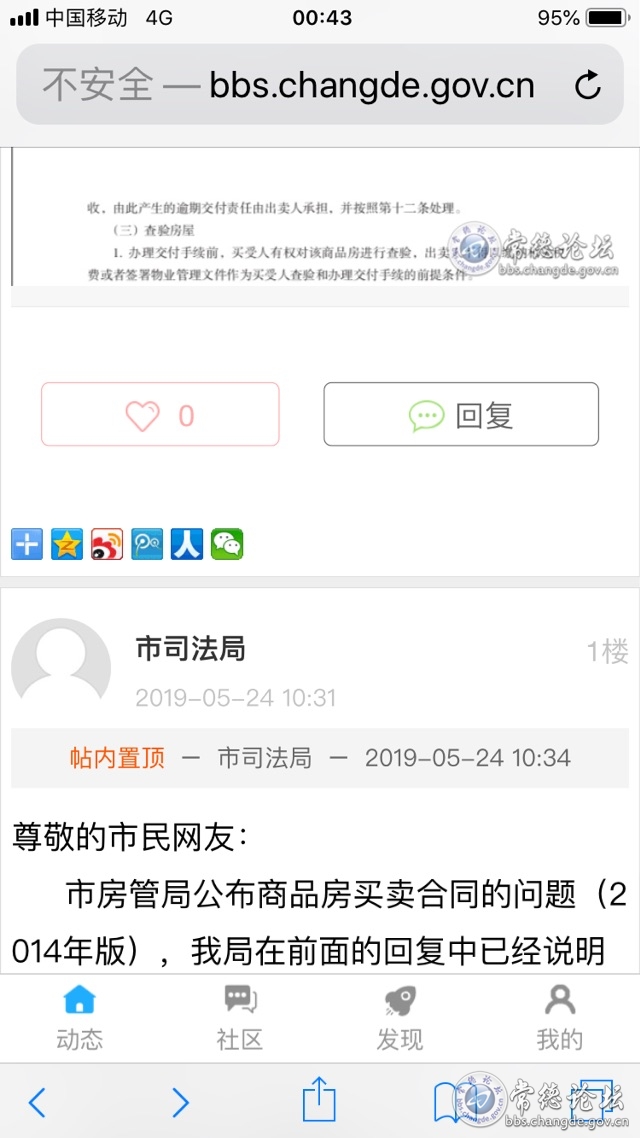Share to Tencent Weibo icon

[x=147, y=544]
